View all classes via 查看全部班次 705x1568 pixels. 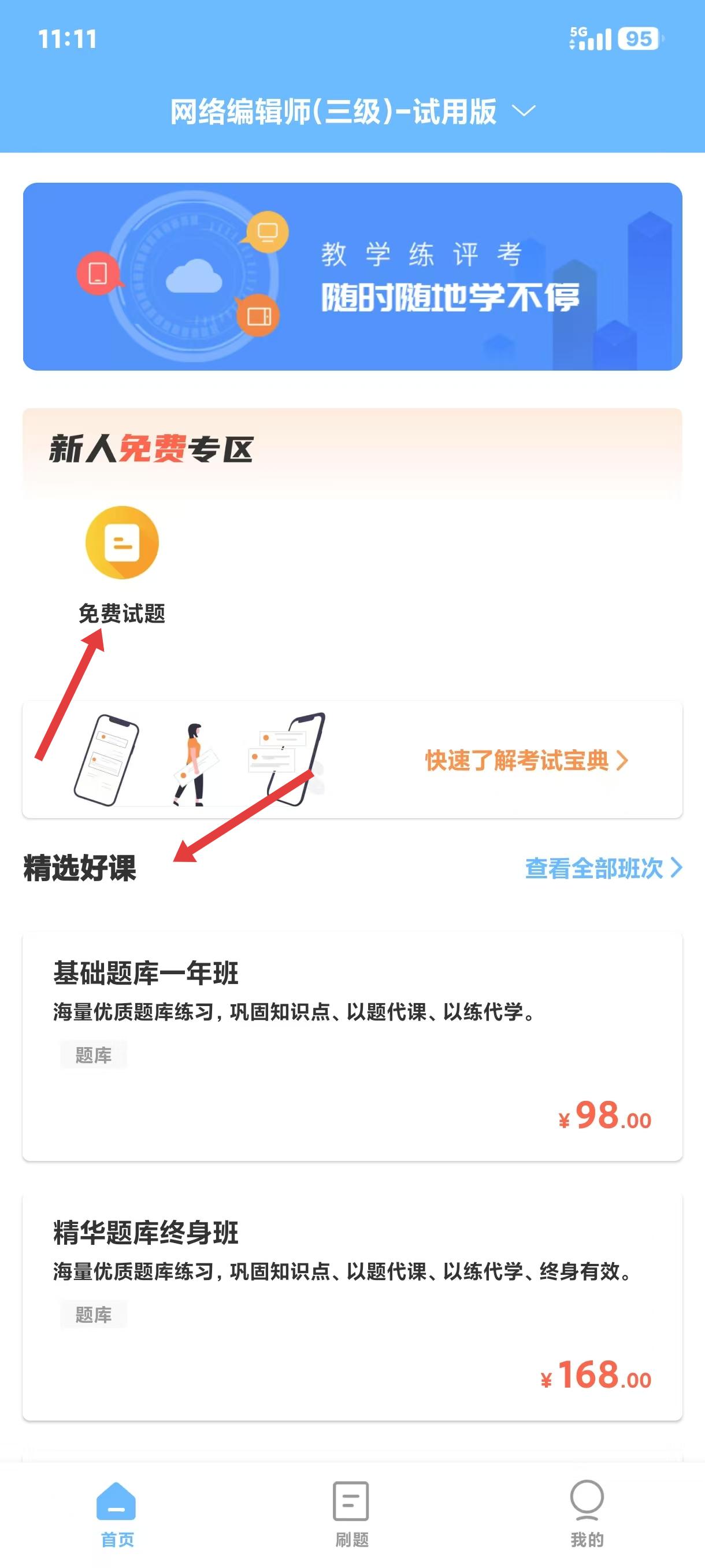[x=603, y=868]
